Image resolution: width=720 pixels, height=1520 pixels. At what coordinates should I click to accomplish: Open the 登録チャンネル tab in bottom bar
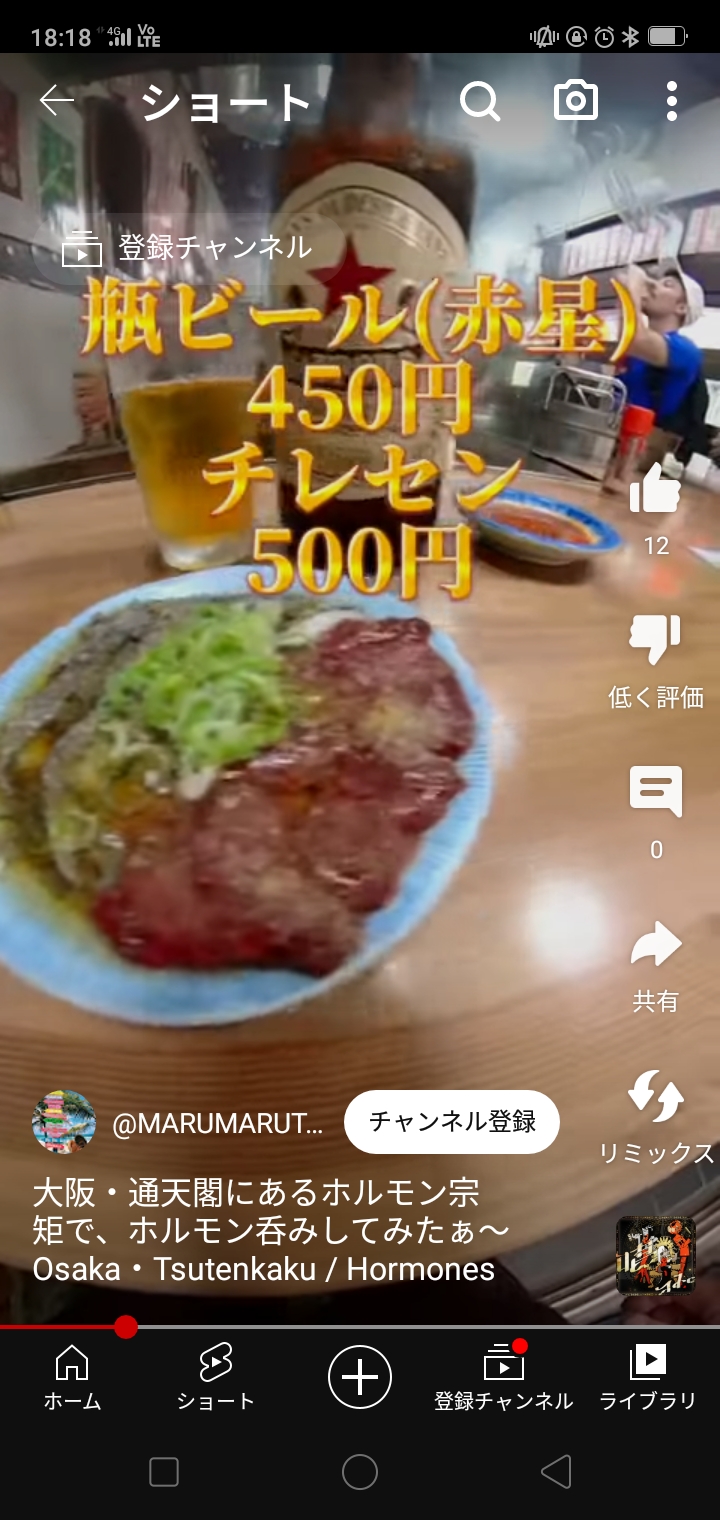click(x=503, y=1377)
